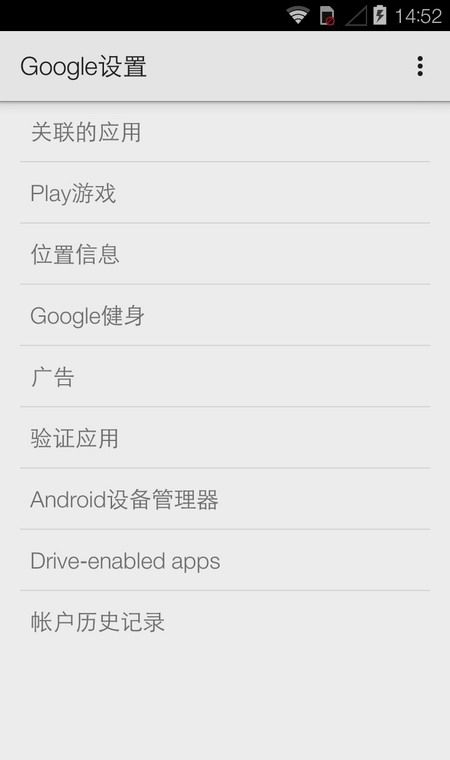
Task: Open the Play游戏 row
Action: point(225,193)
